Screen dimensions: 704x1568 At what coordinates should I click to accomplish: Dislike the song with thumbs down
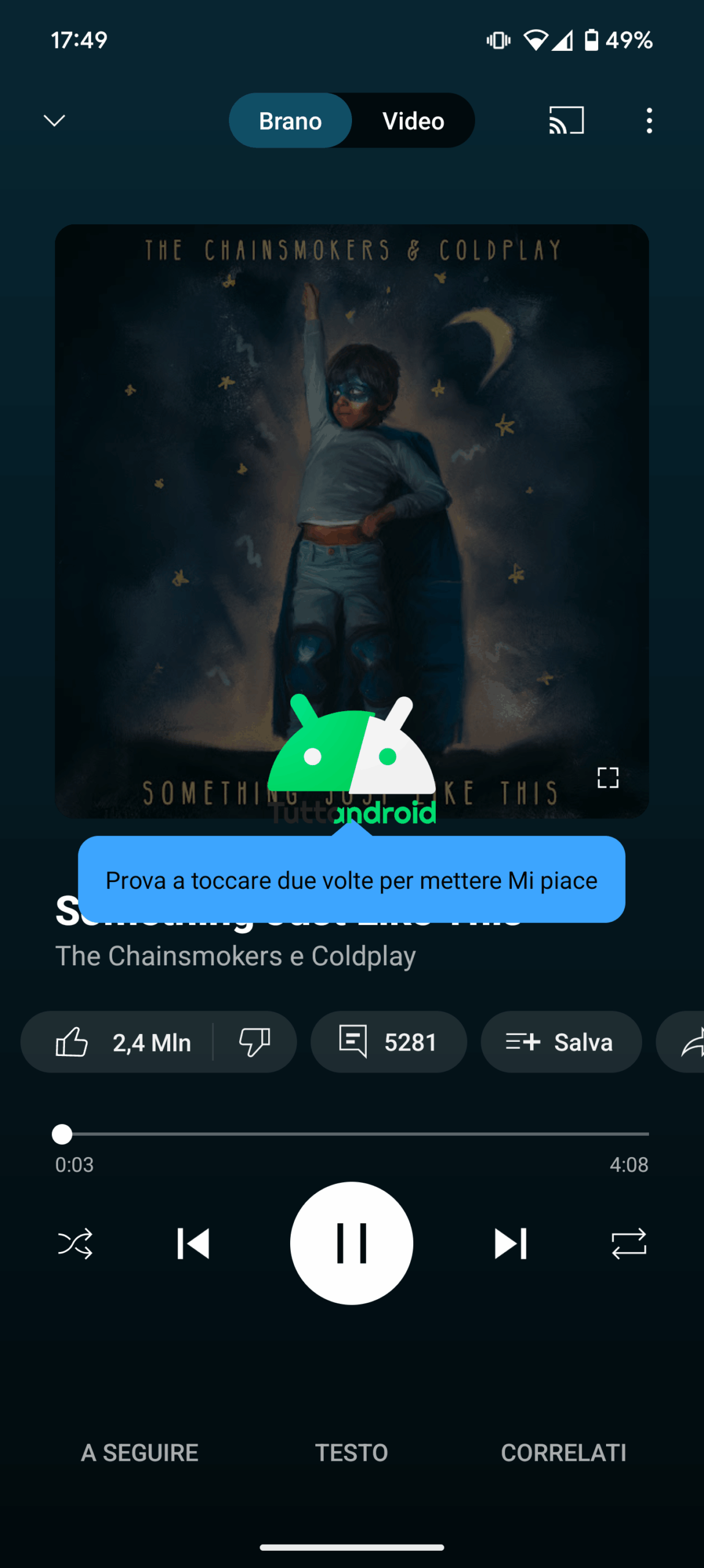(254, 1042)
